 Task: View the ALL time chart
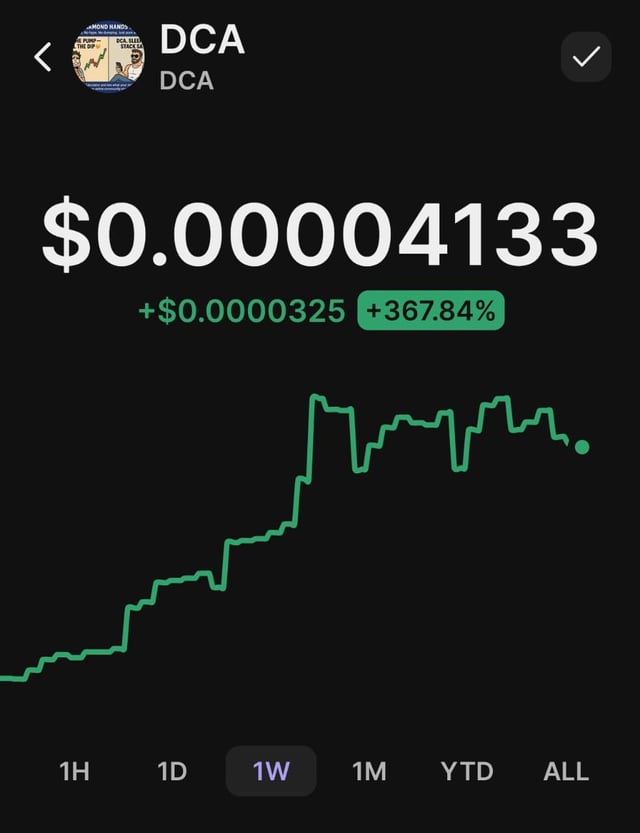pos(566,771)
